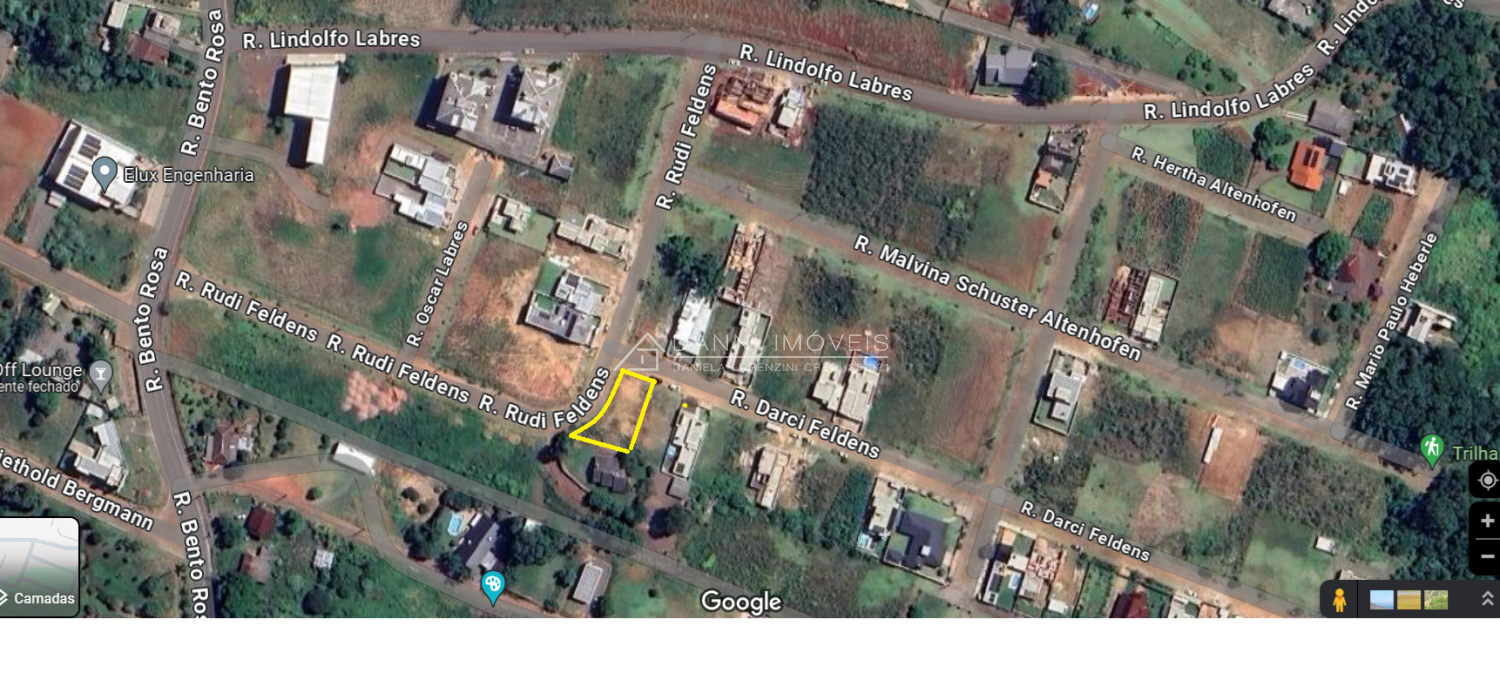Open the Off Lounge place marker
This screenshot has height=700, width=1500.
[101, 375]
